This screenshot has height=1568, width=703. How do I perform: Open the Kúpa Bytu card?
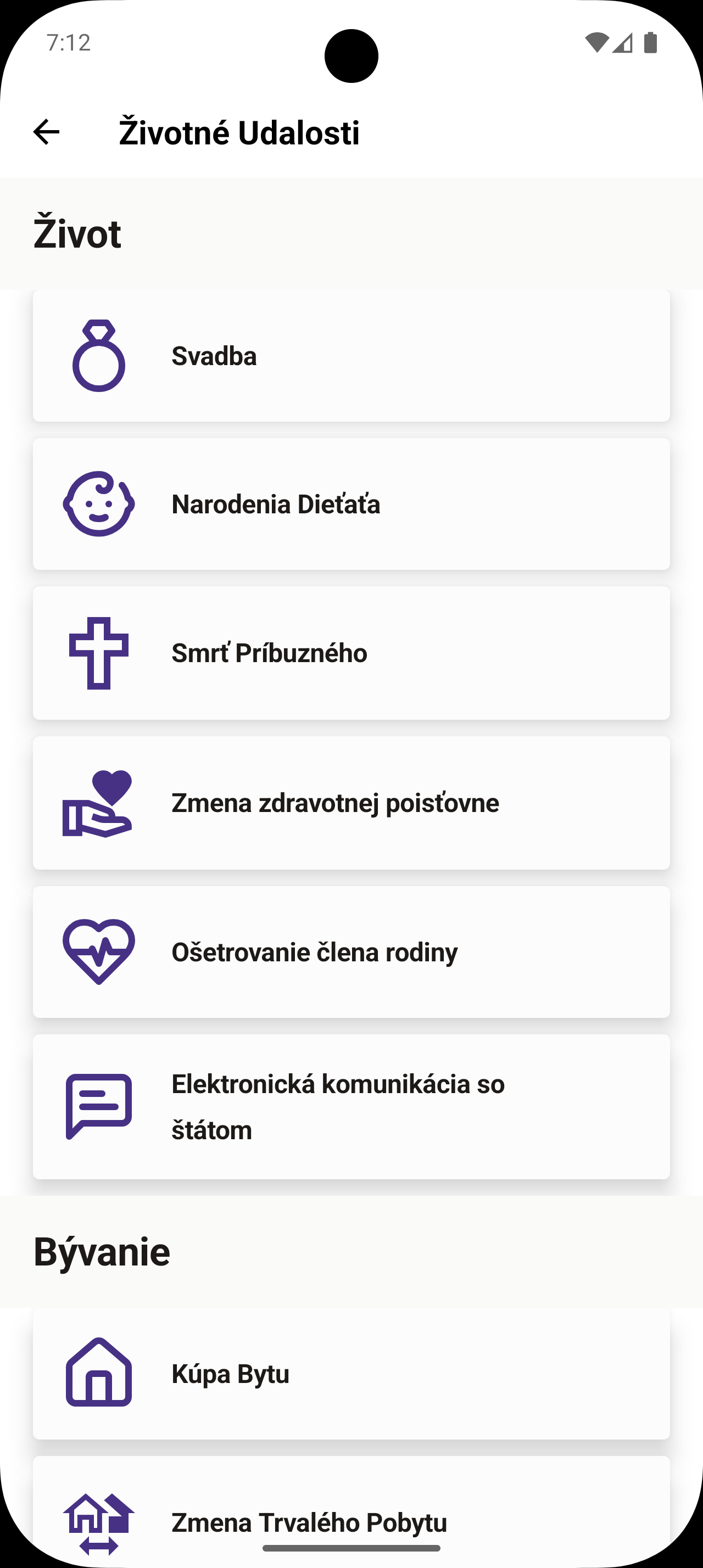(351, 1373)
